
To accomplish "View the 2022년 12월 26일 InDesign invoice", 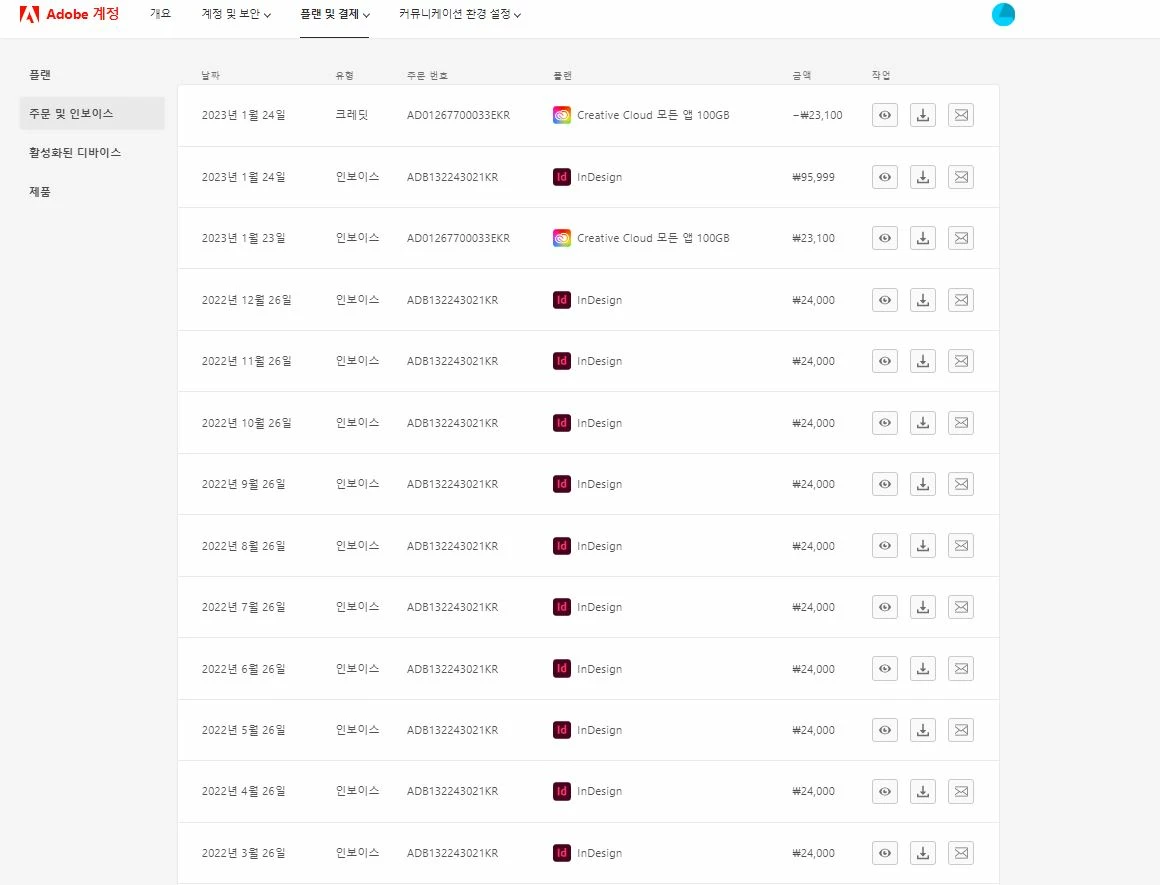I will (x=885, y=300).
